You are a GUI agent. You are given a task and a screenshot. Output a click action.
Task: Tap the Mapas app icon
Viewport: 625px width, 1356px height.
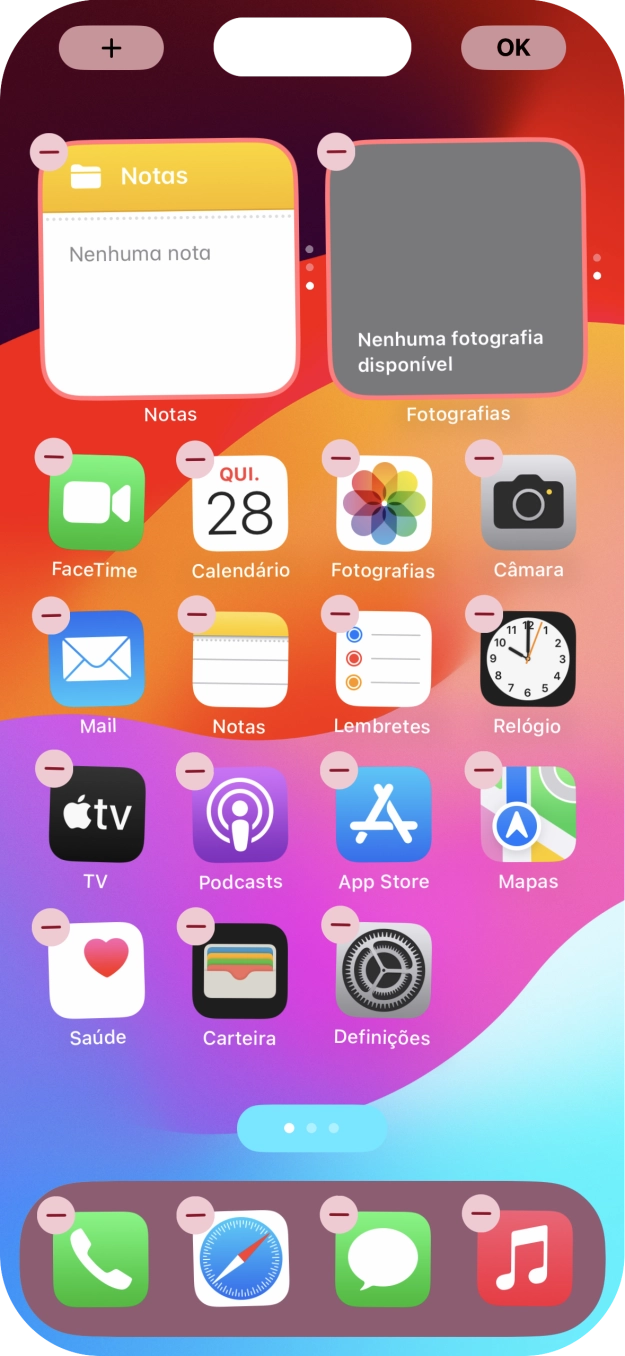click(528, 814)
